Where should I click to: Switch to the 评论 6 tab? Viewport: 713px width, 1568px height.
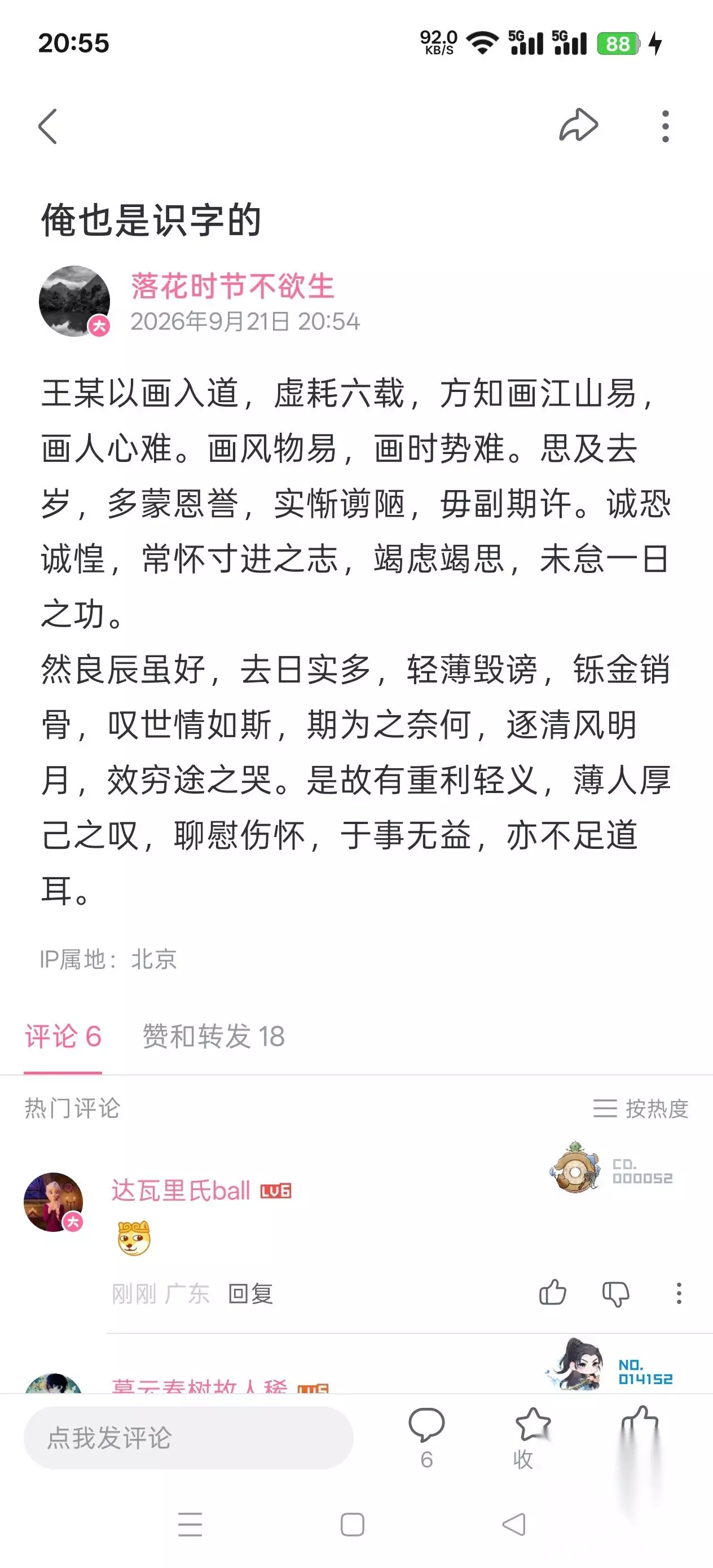63,1036
